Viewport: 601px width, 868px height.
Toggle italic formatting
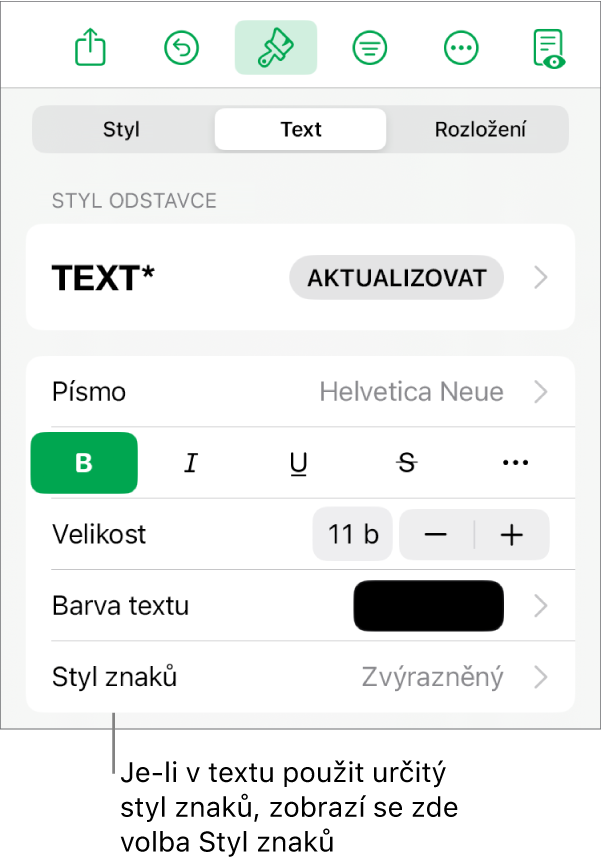pos(191,463)
